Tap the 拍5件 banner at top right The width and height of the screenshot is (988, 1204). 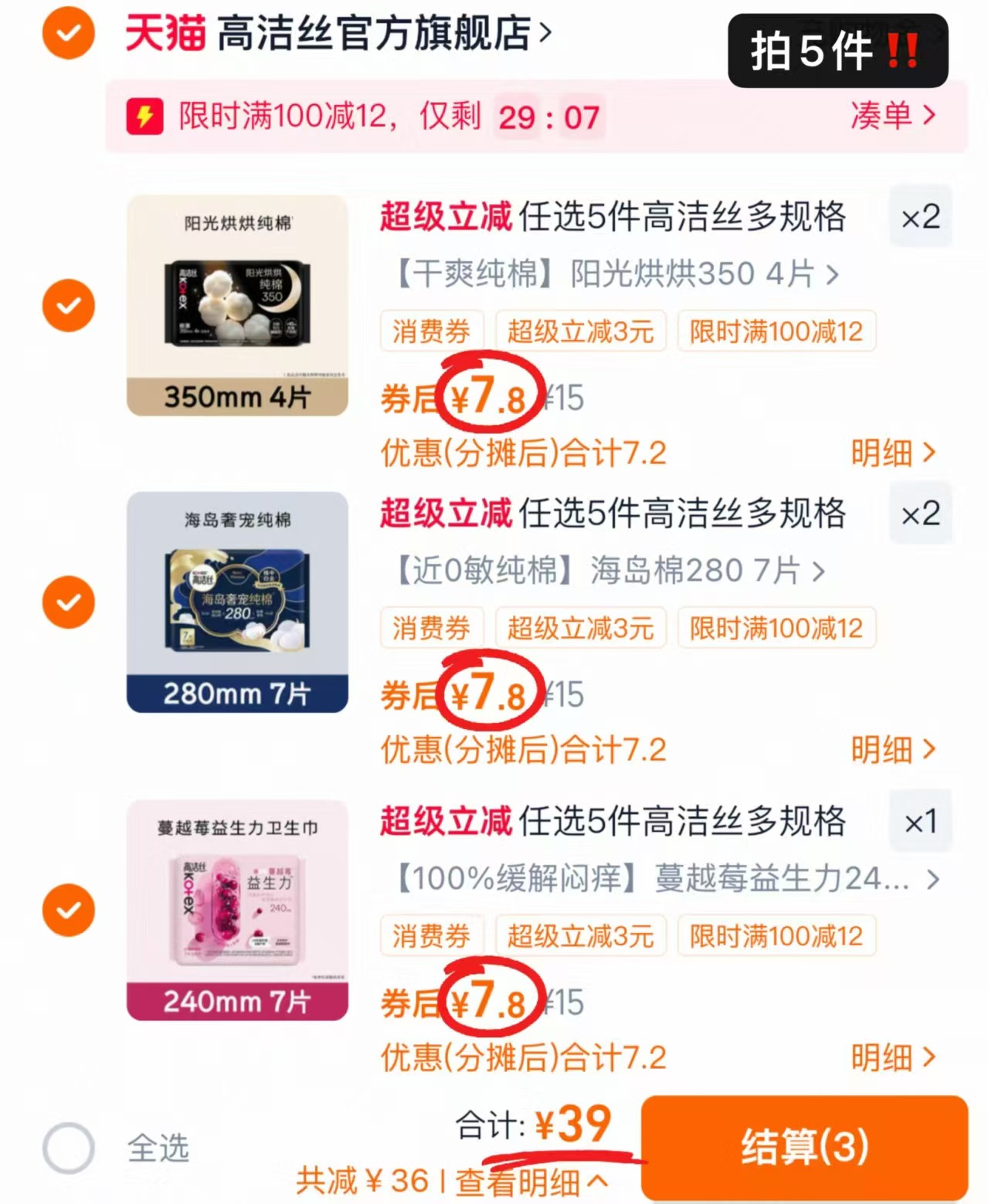[837, 52]
